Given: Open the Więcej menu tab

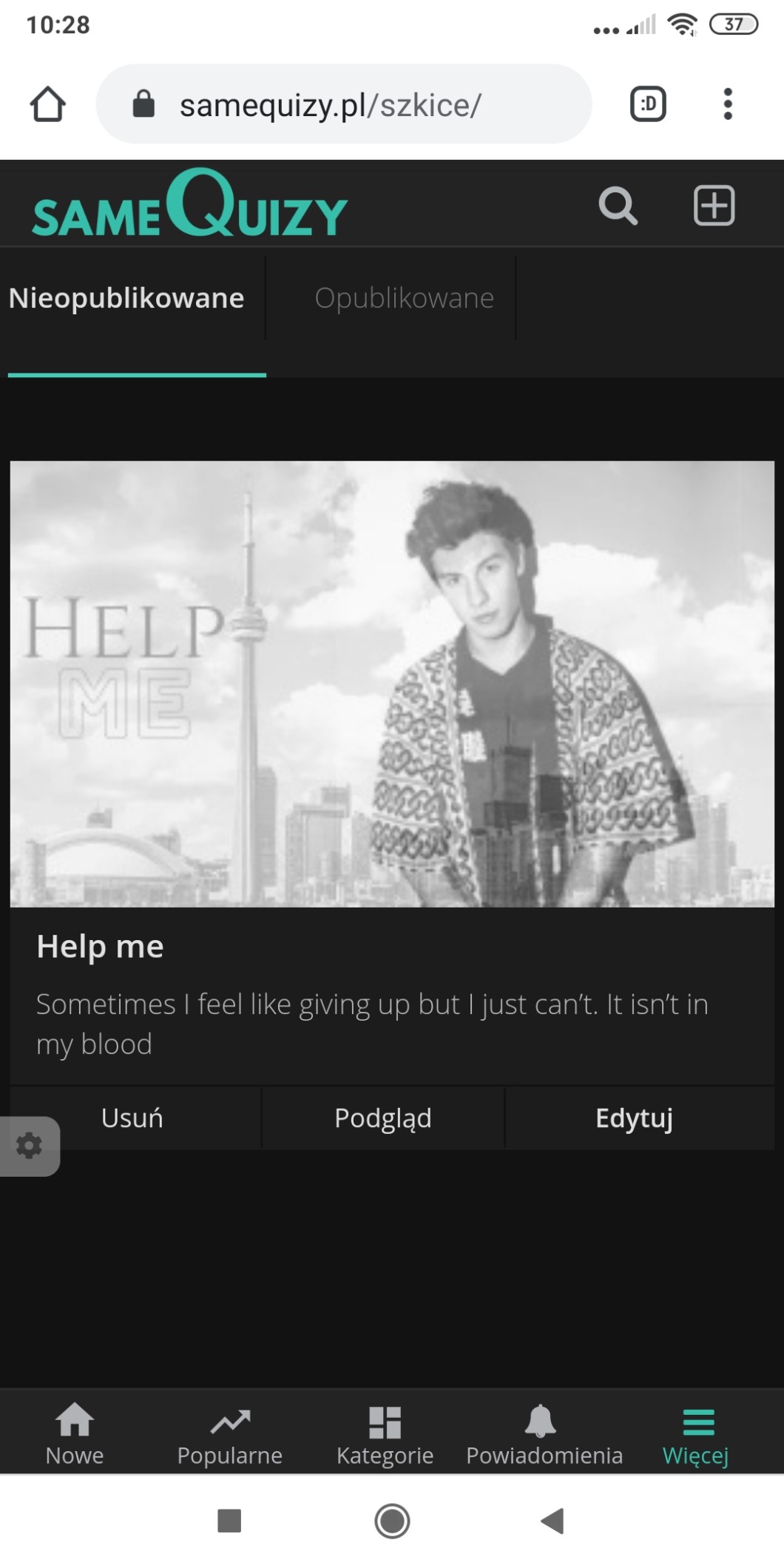Looking at the screenshot, I should [x=696, y=1435].
